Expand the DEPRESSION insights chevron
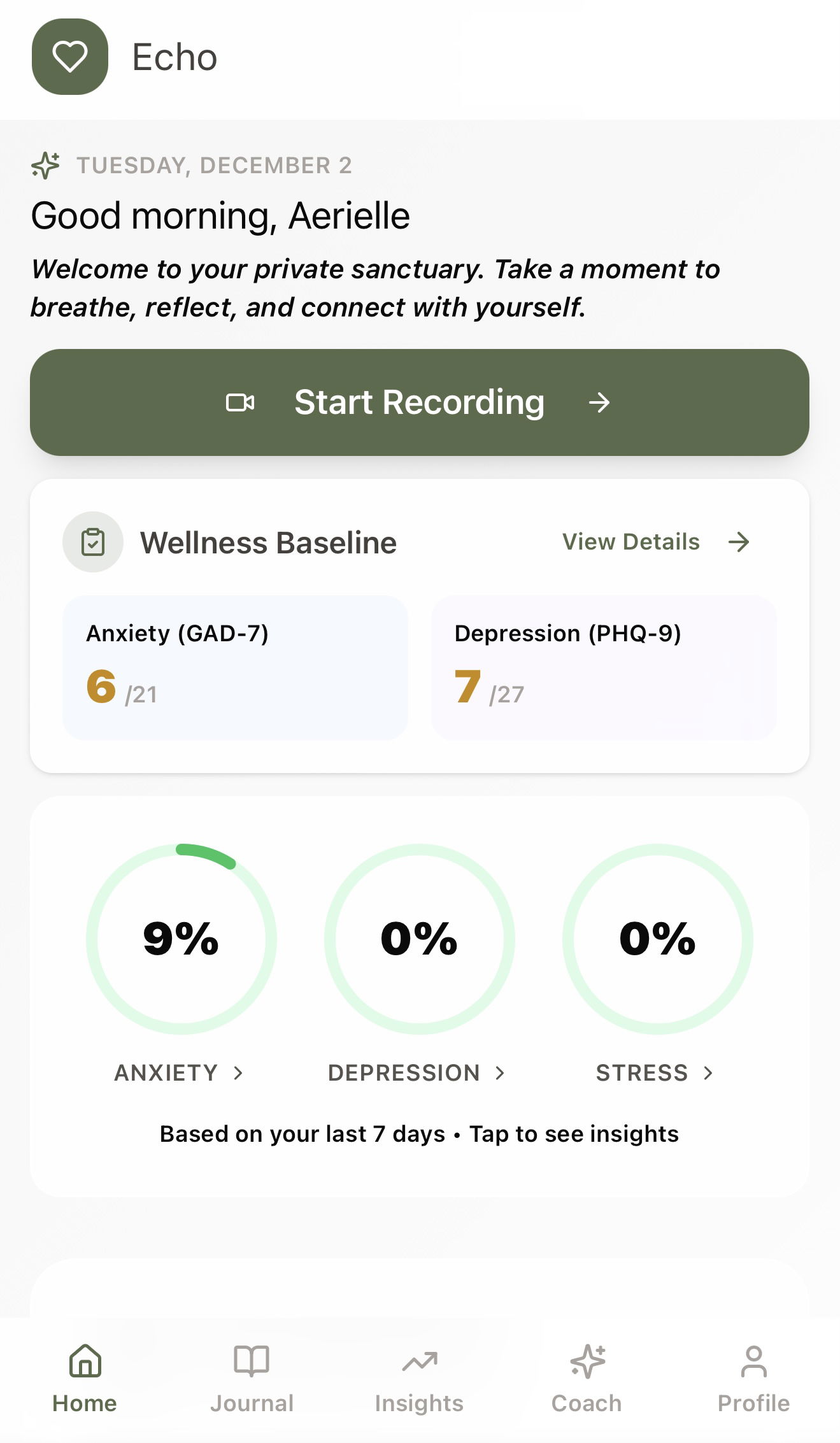The image size is (840, 1443). 499,1073
